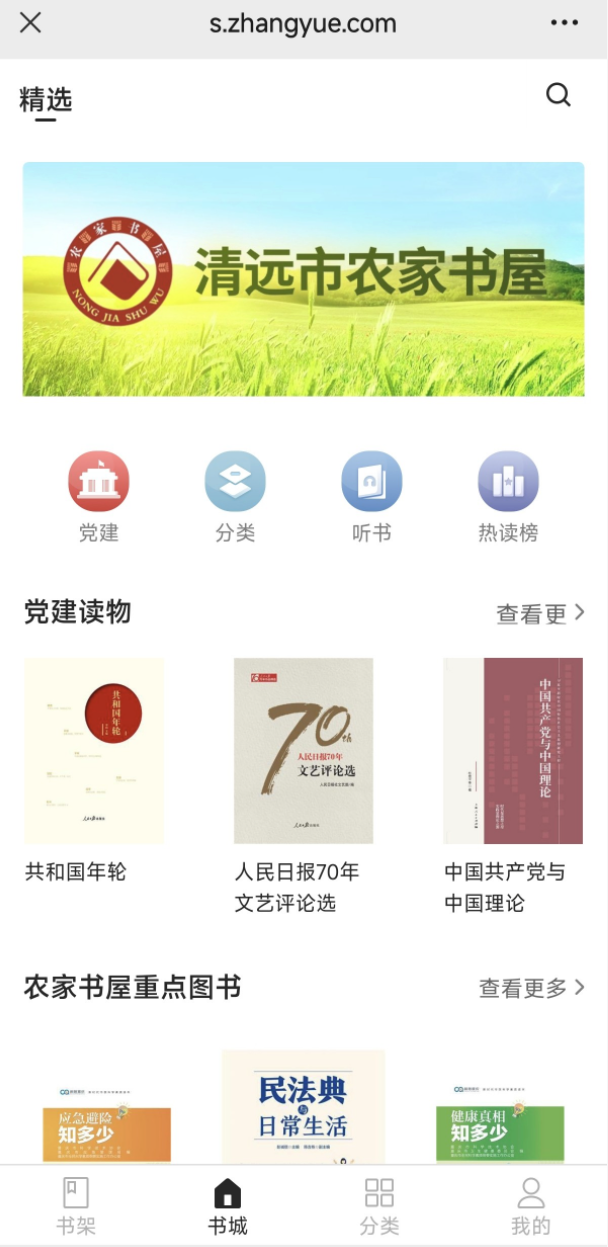The image size is (608, 1247).
Task: Open the search magnifier icon
Action: pos(558,95)
